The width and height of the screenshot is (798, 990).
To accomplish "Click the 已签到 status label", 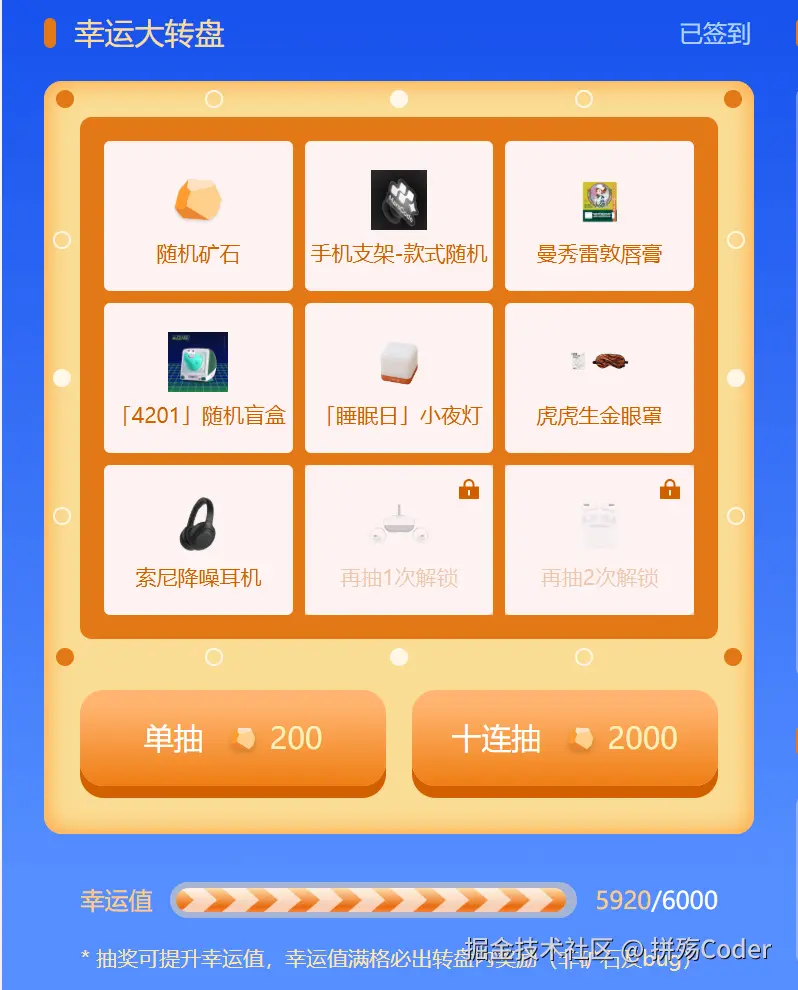I will pyautogui.click(x=716, y=33).
